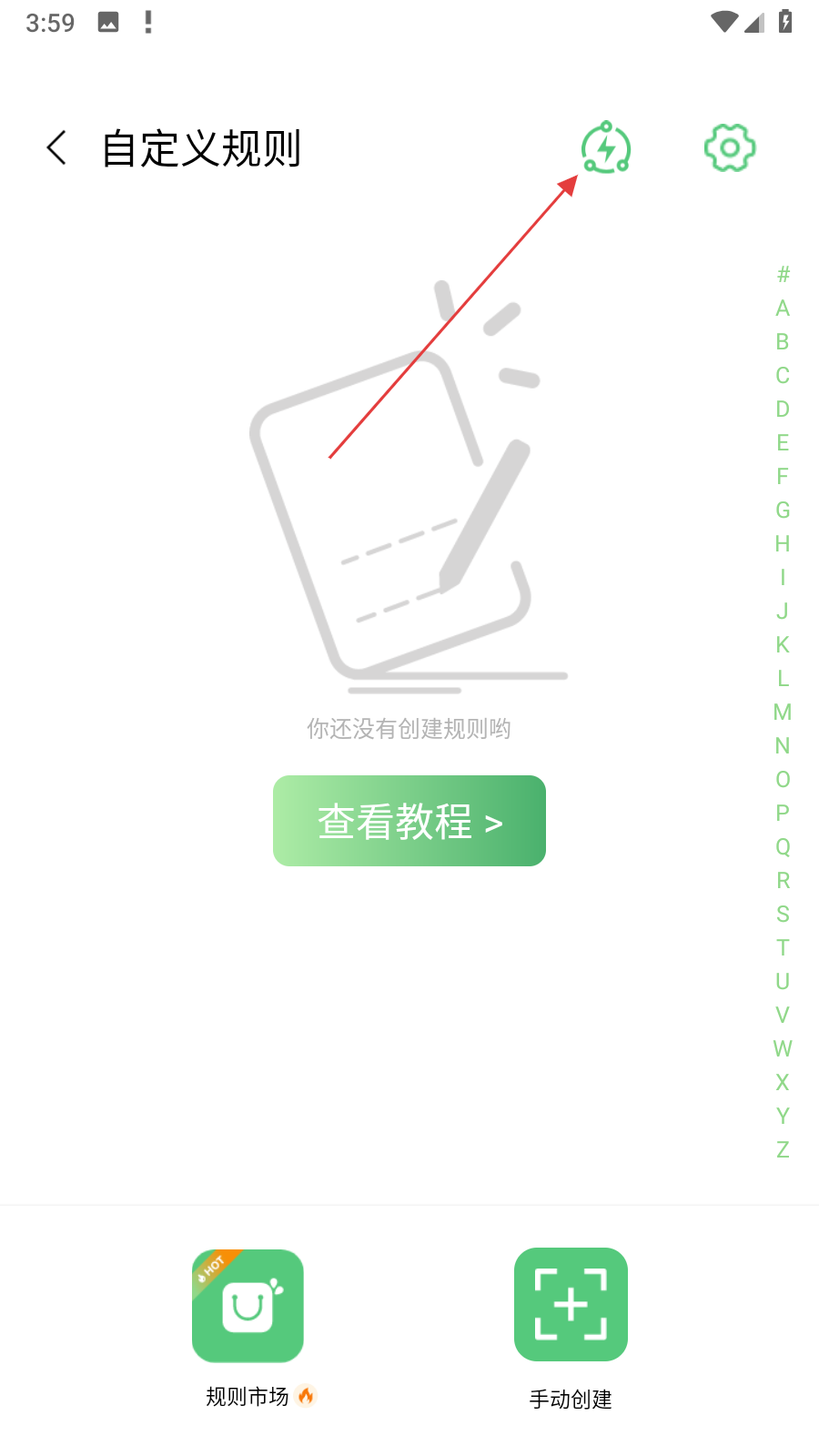The image size is (819, 1456).
Task: Open the settings gear
Action: [730, 147]
